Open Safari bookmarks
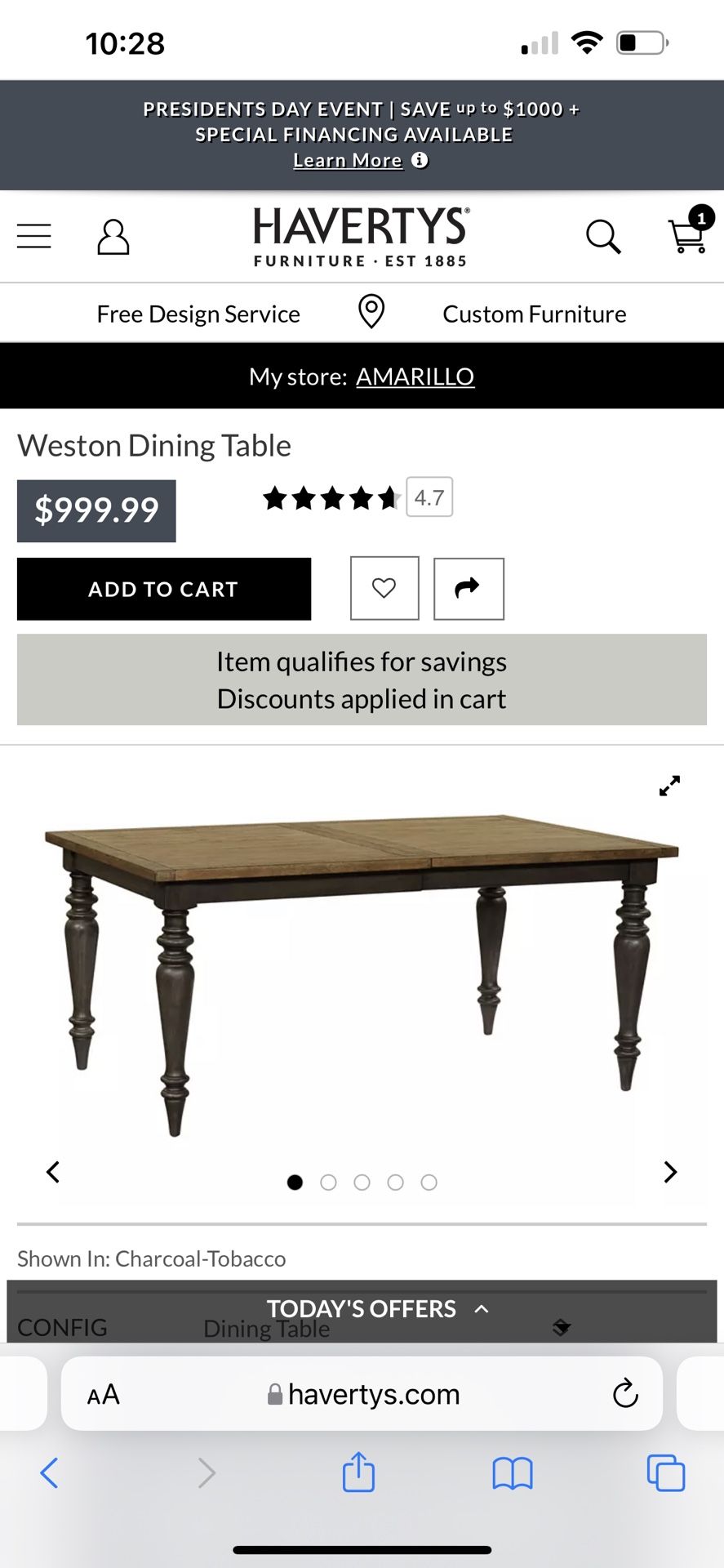 (513, 1473)
